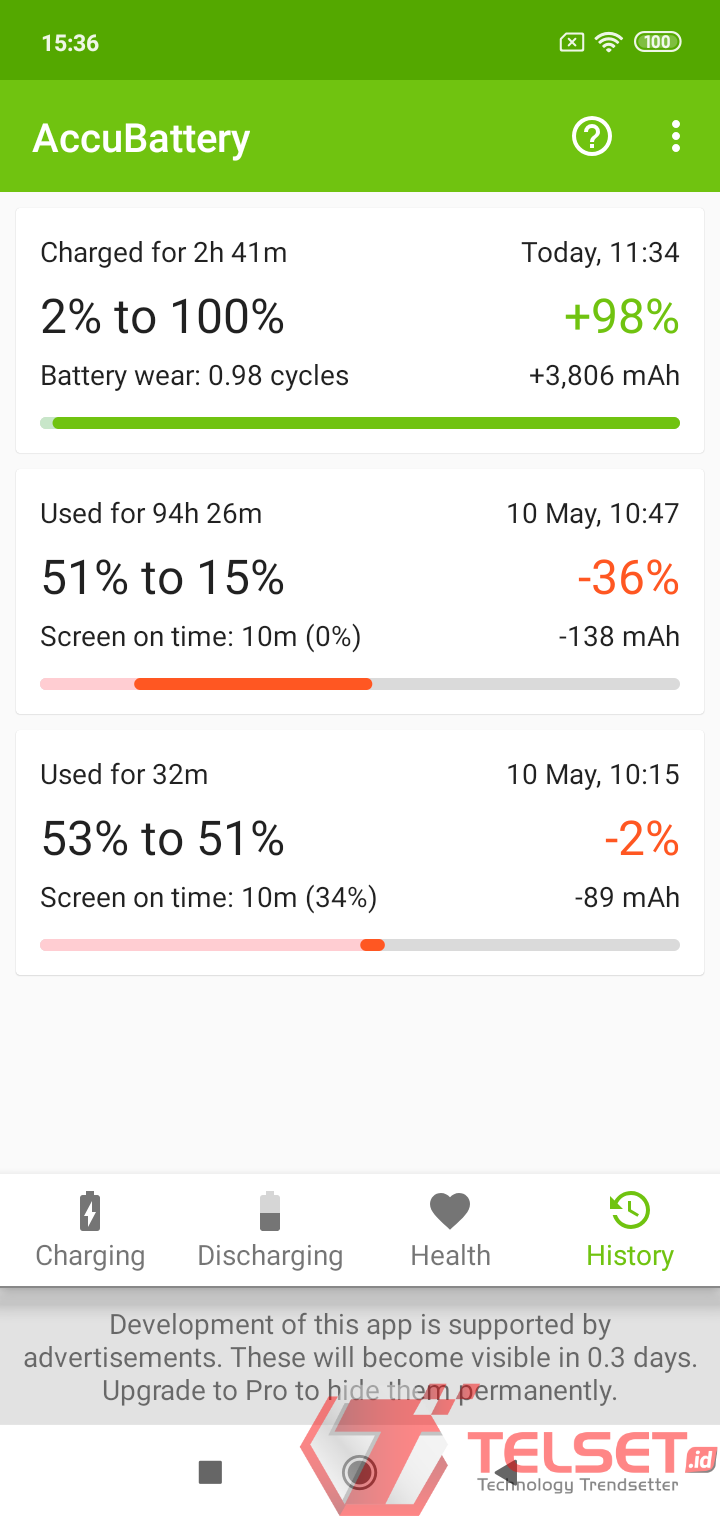Open the help question mark icon

tap(591, 137)
